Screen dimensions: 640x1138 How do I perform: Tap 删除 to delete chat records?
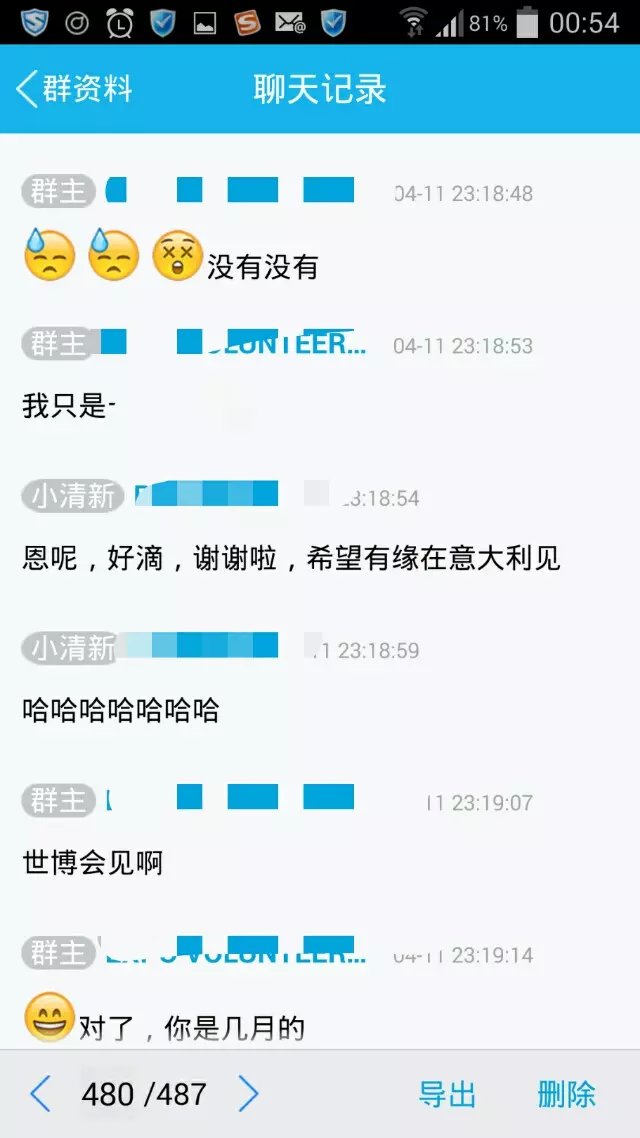point(566,1094)
